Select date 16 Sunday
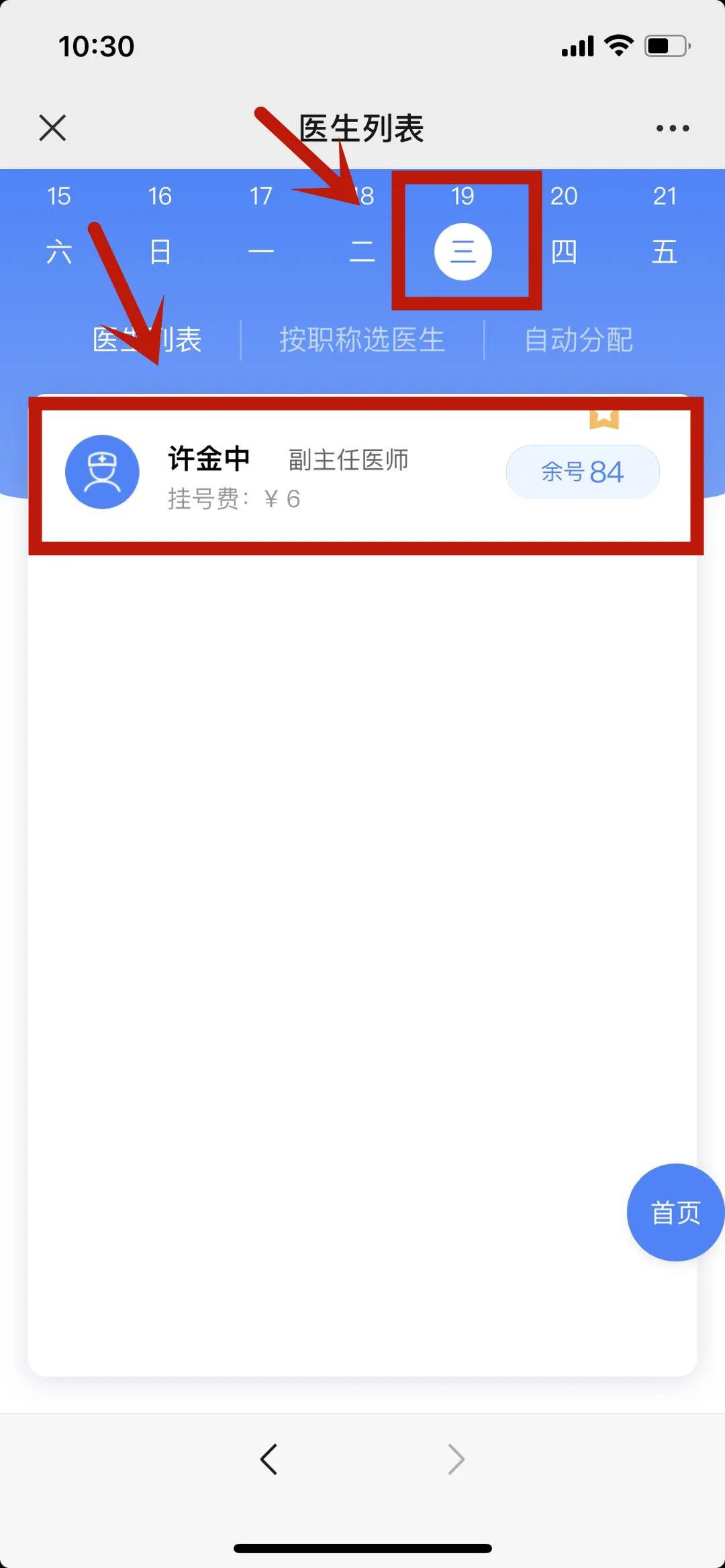The width and height of the screenshot is (725, 1568). (160, 225)
